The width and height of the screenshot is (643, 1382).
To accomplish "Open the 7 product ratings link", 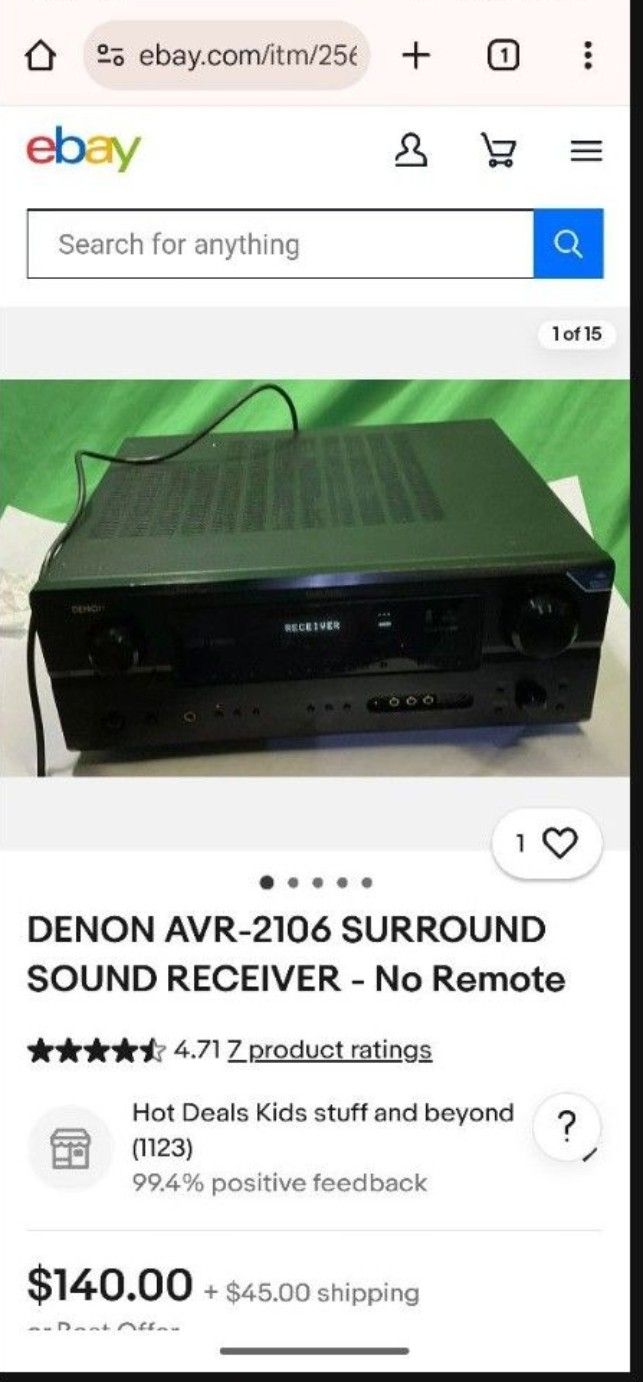I will click(x=330, y=1050).
